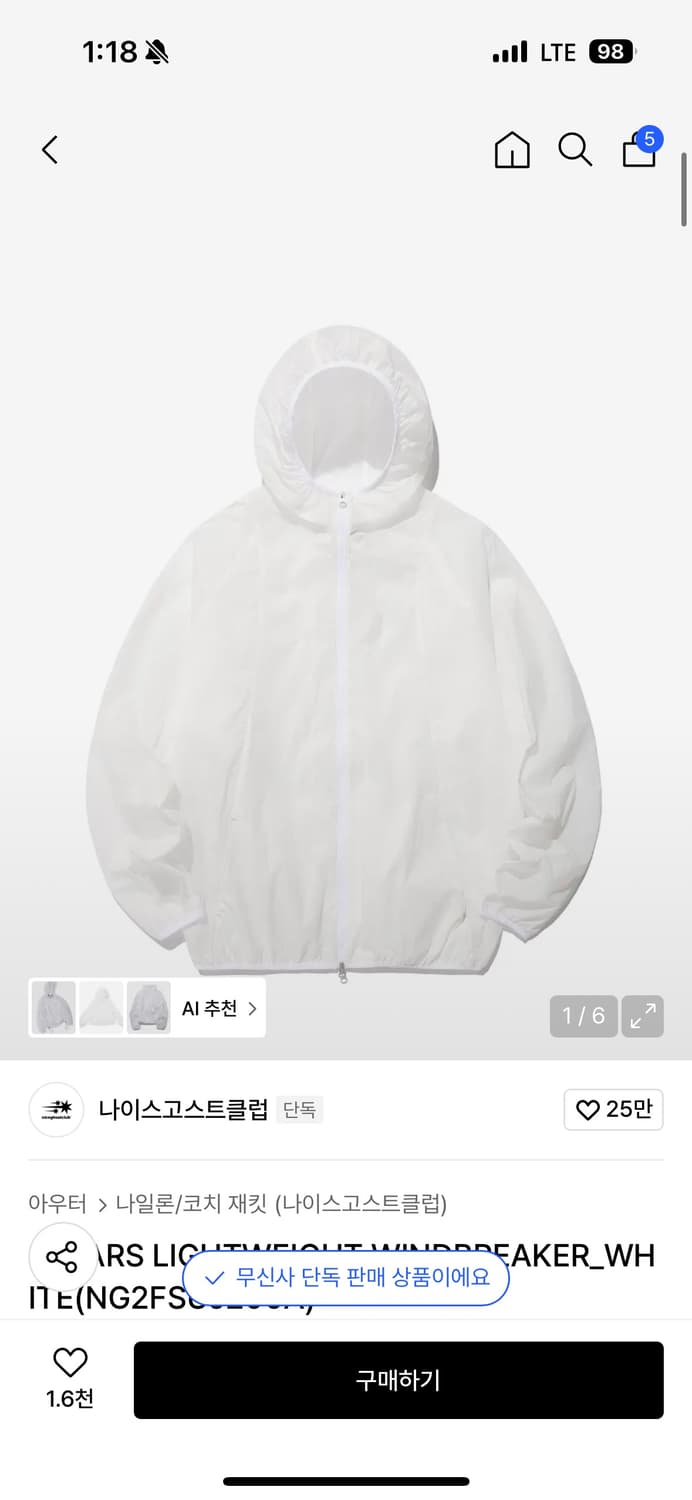Open the Musinsa home icon
The height and width of the screenshot is (1500, 692).
click(x=512, y=150)
